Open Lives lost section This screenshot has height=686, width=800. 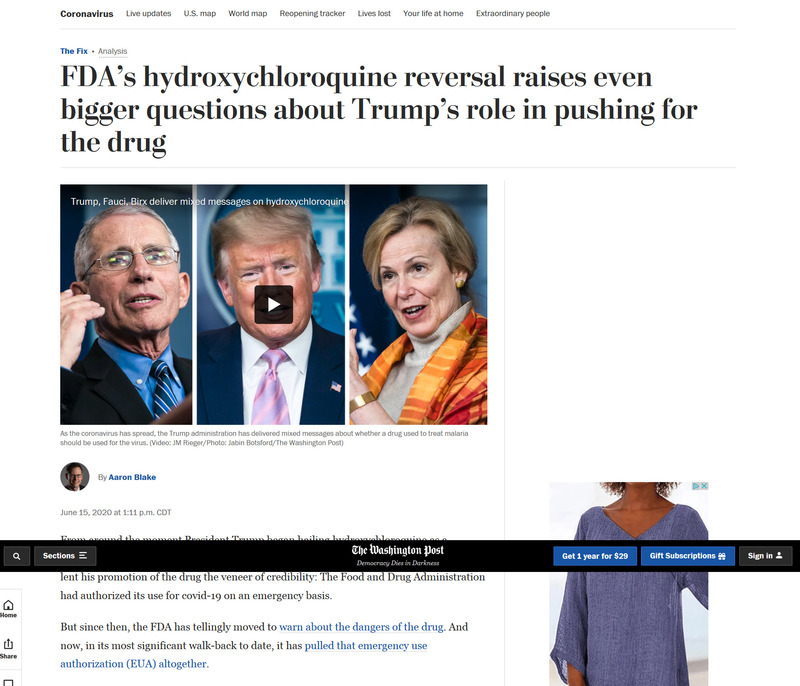(374, 14)
